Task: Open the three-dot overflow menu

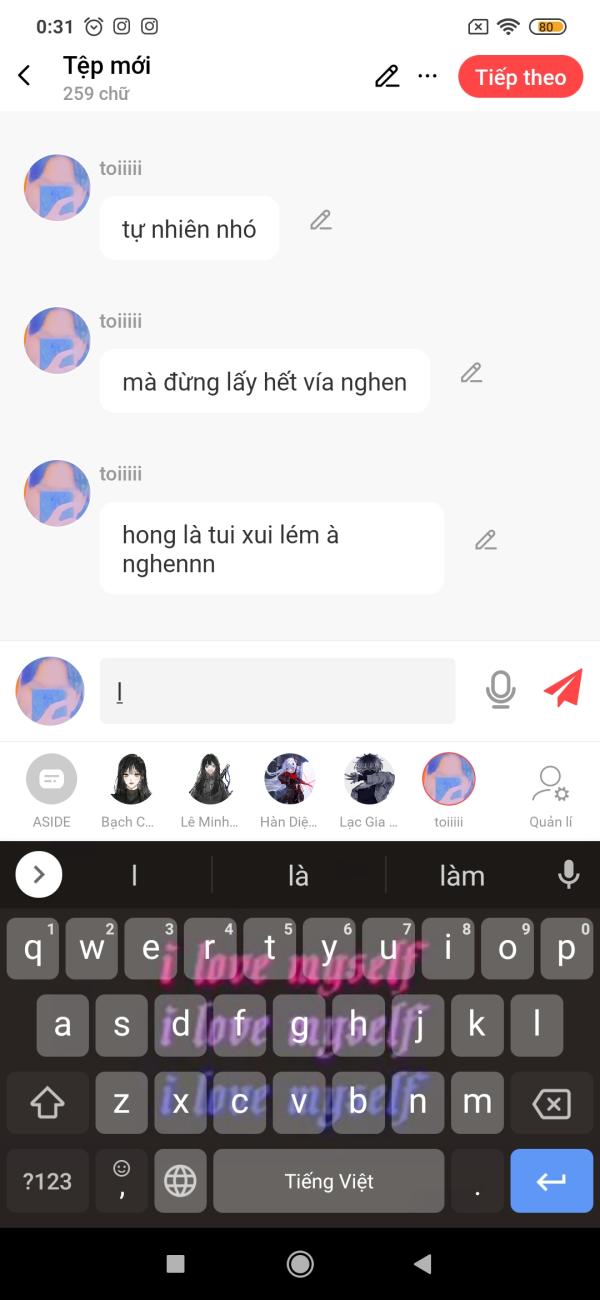Action: (428, 76)
